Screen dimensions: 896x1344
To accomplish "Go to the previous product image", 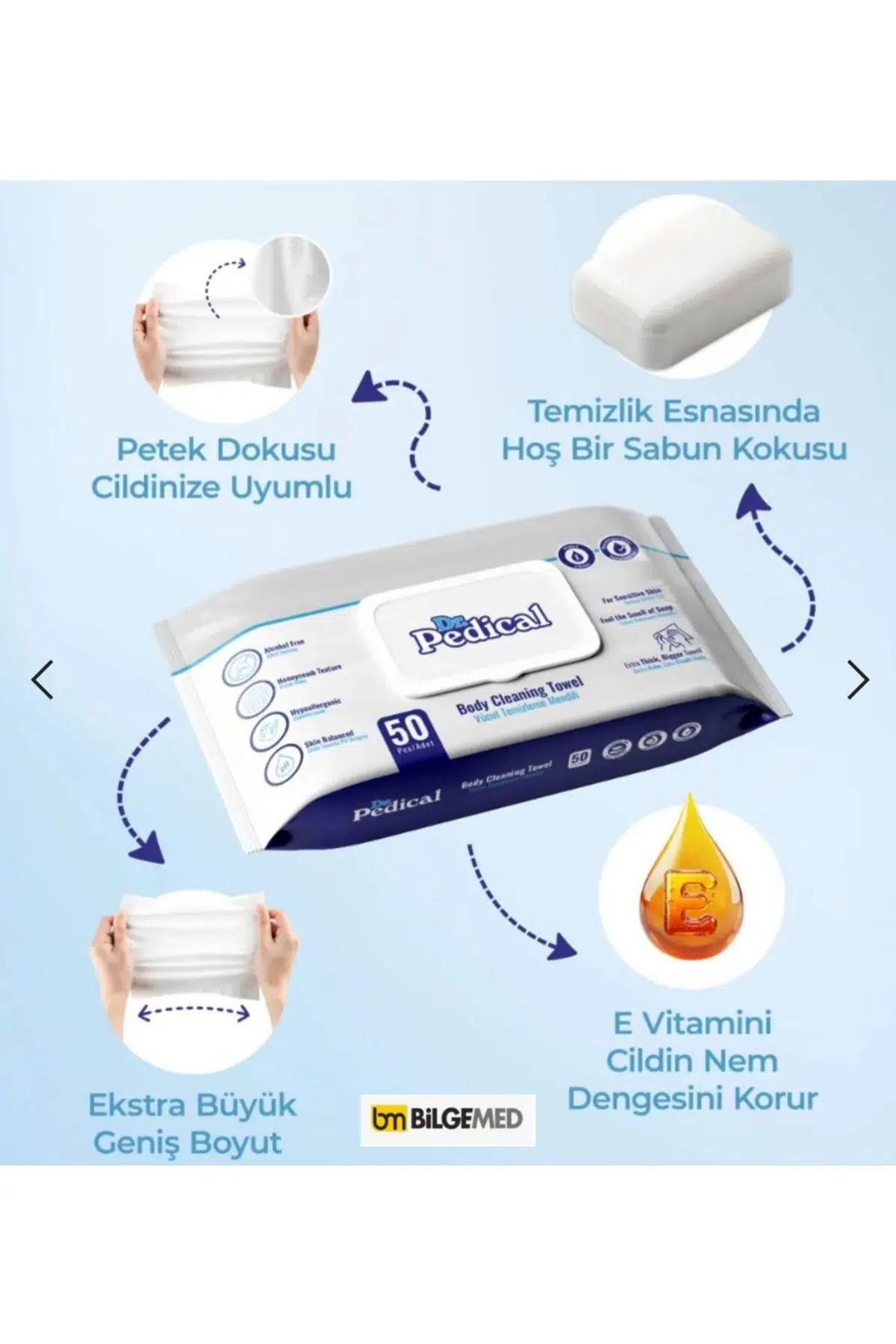I will point(43,679).
